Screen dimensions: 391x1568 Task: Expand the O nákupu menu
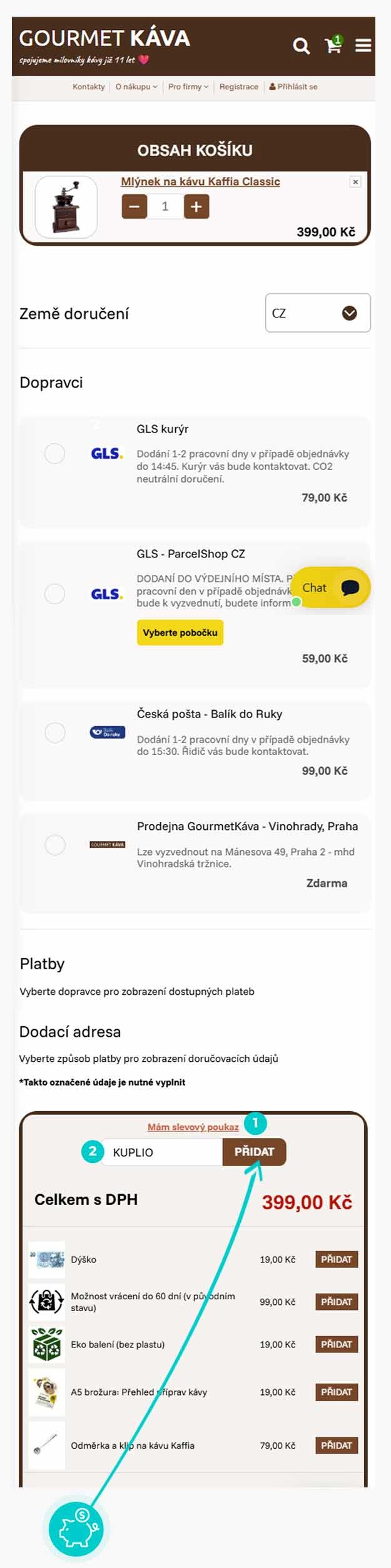tap(136, 87)
